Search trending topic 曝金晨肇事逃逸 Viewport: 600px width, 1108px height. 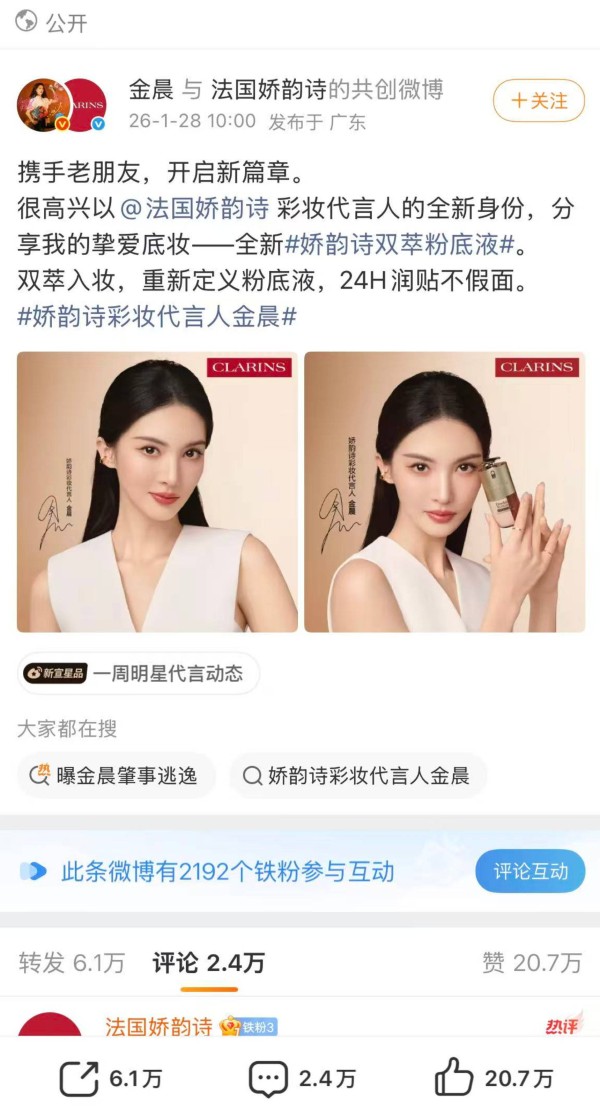pos(116,775)
